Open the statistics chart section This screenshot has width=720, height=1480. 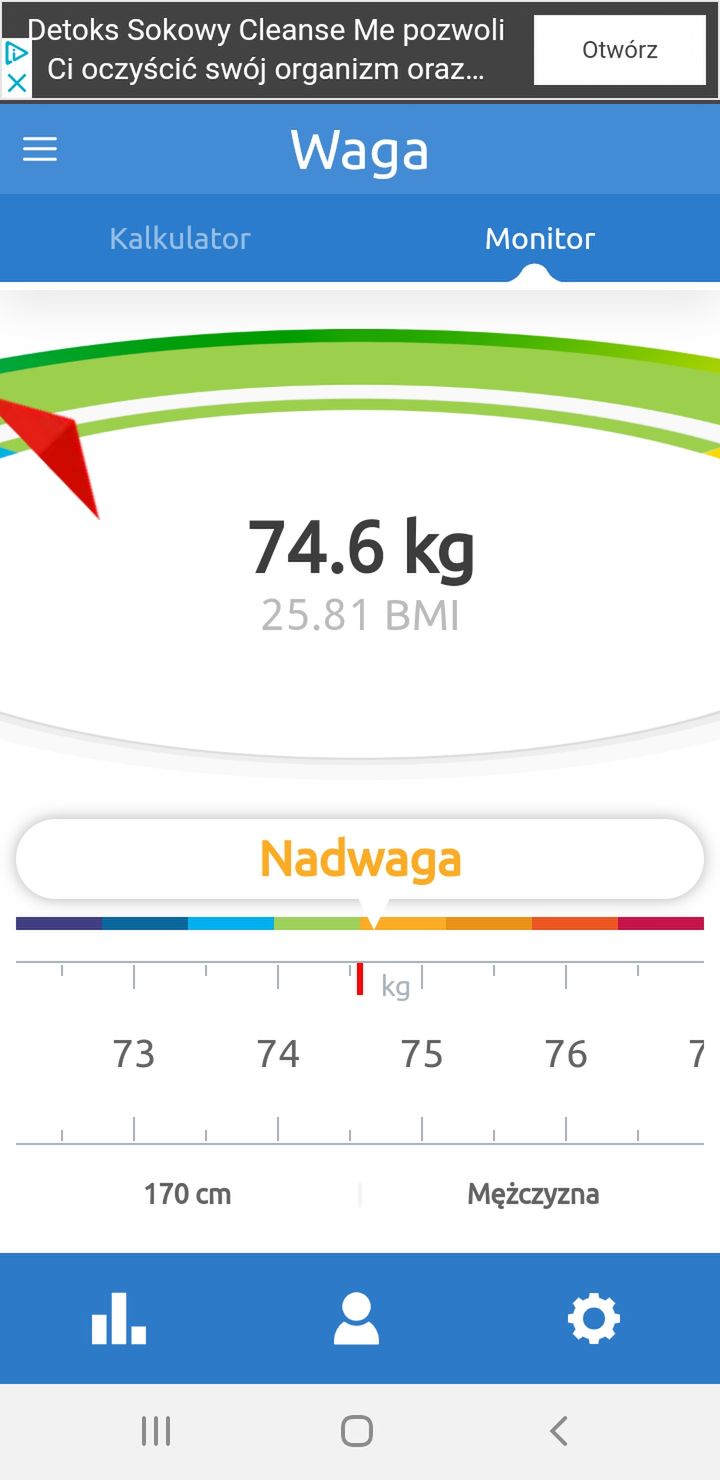point(119,1318)
